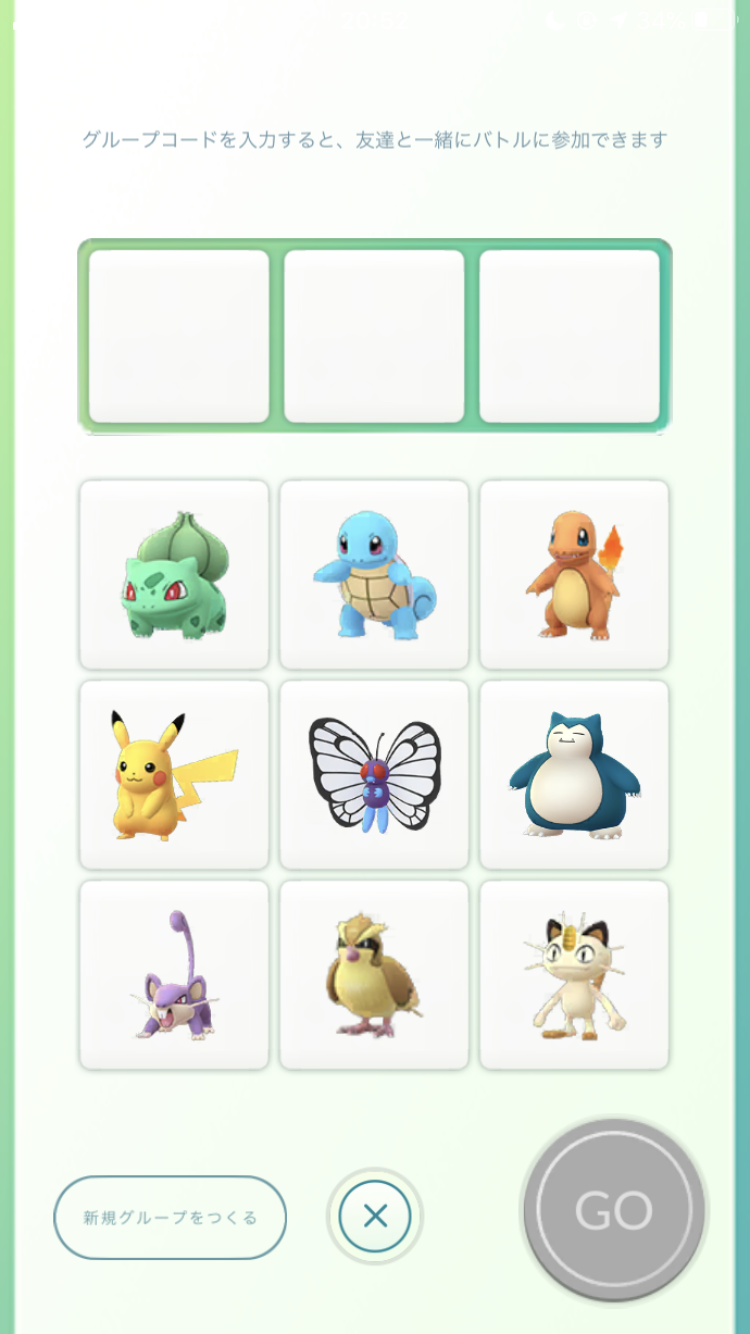This screenshot has width=750, height=1334.
Task: Tap 新規グループをつくる button
Action: 170,1217
